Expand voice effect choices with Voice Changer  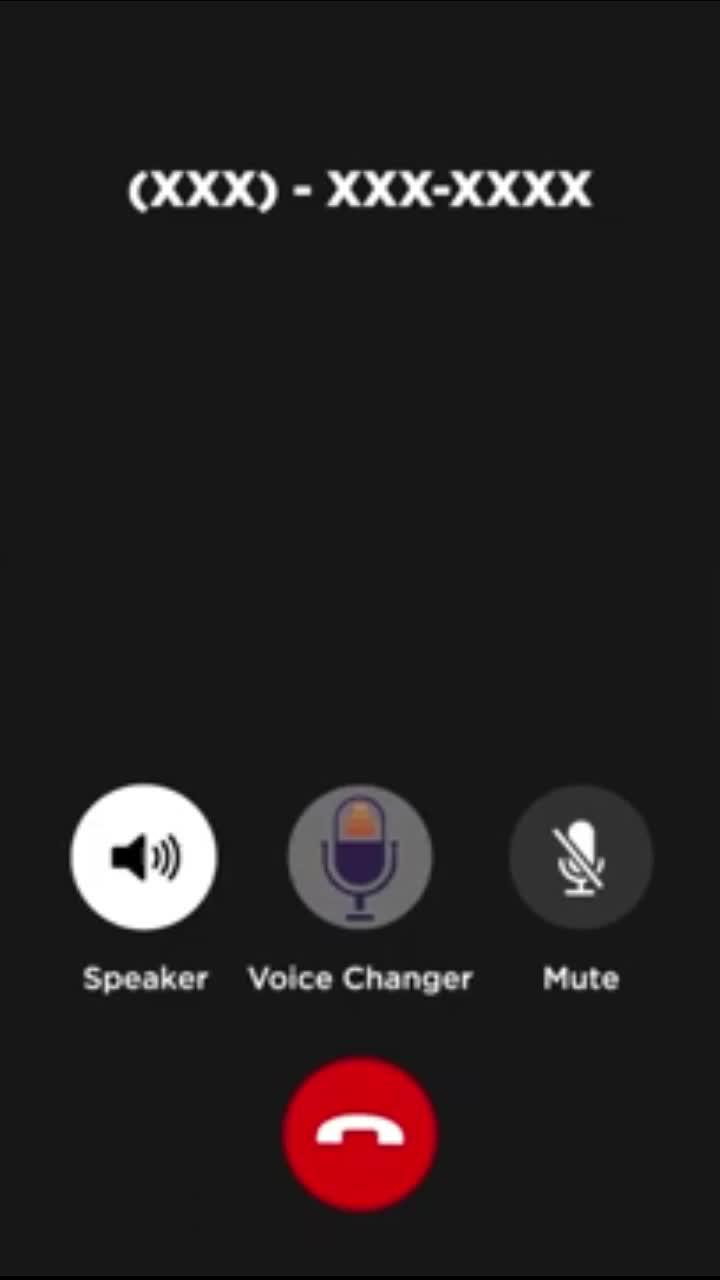pos(360,856)
